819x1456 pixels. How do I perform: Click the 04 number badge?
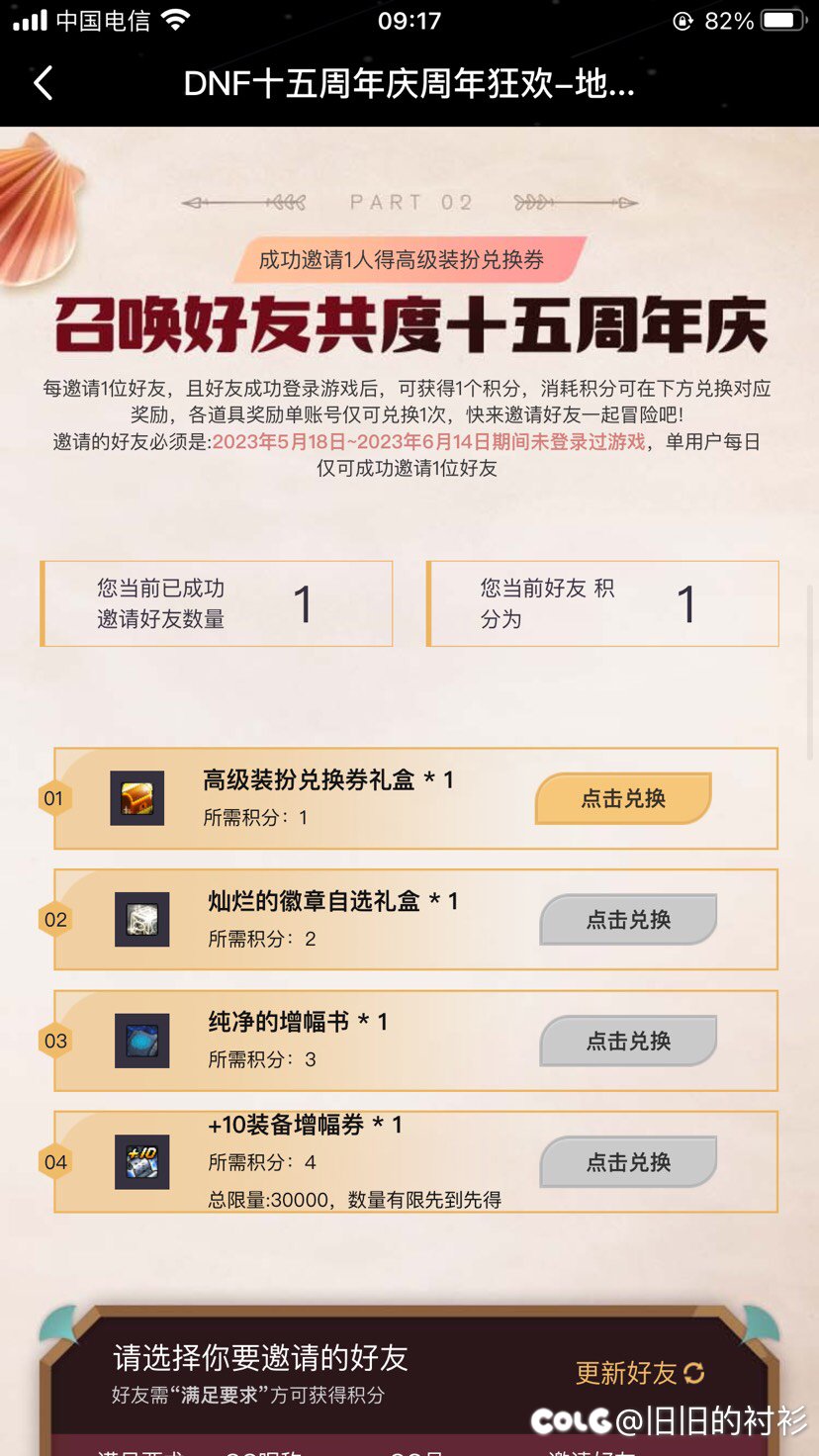[x=54, y=1162]
